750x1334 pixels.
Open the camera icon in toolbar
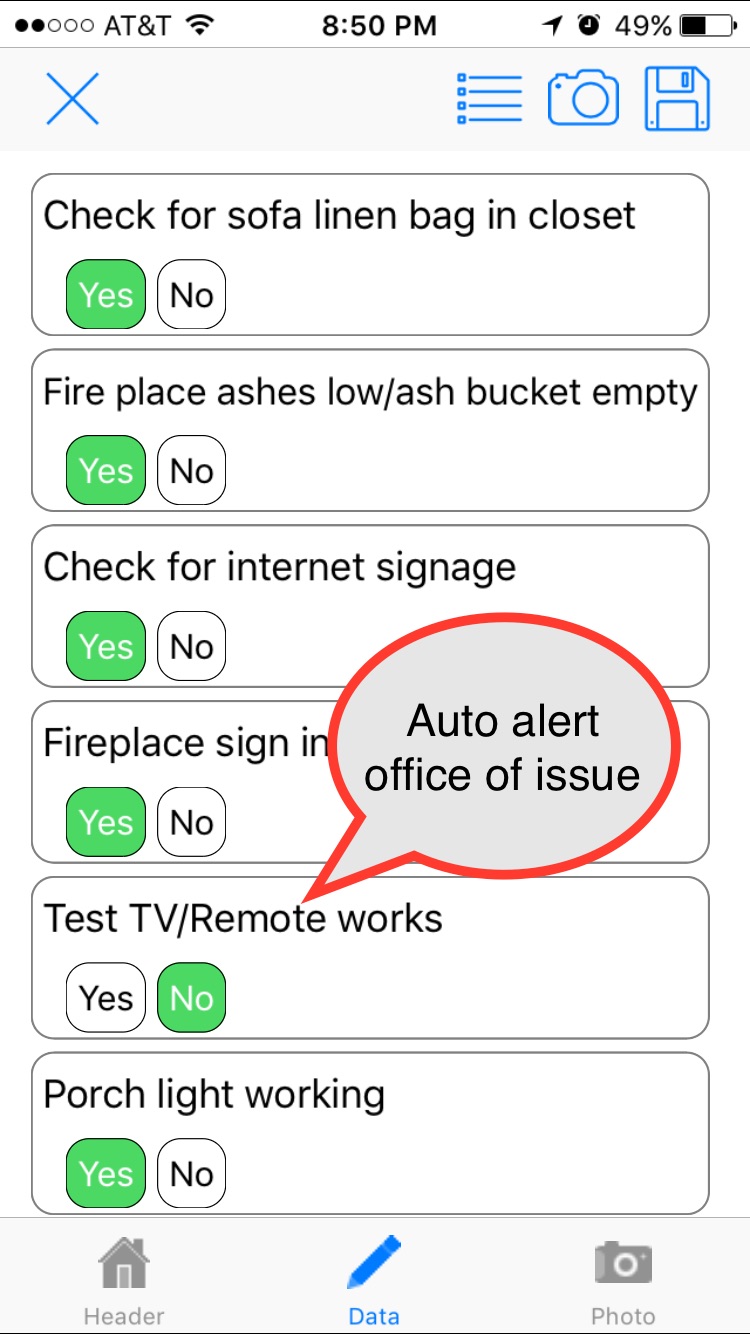click(582, 99)
